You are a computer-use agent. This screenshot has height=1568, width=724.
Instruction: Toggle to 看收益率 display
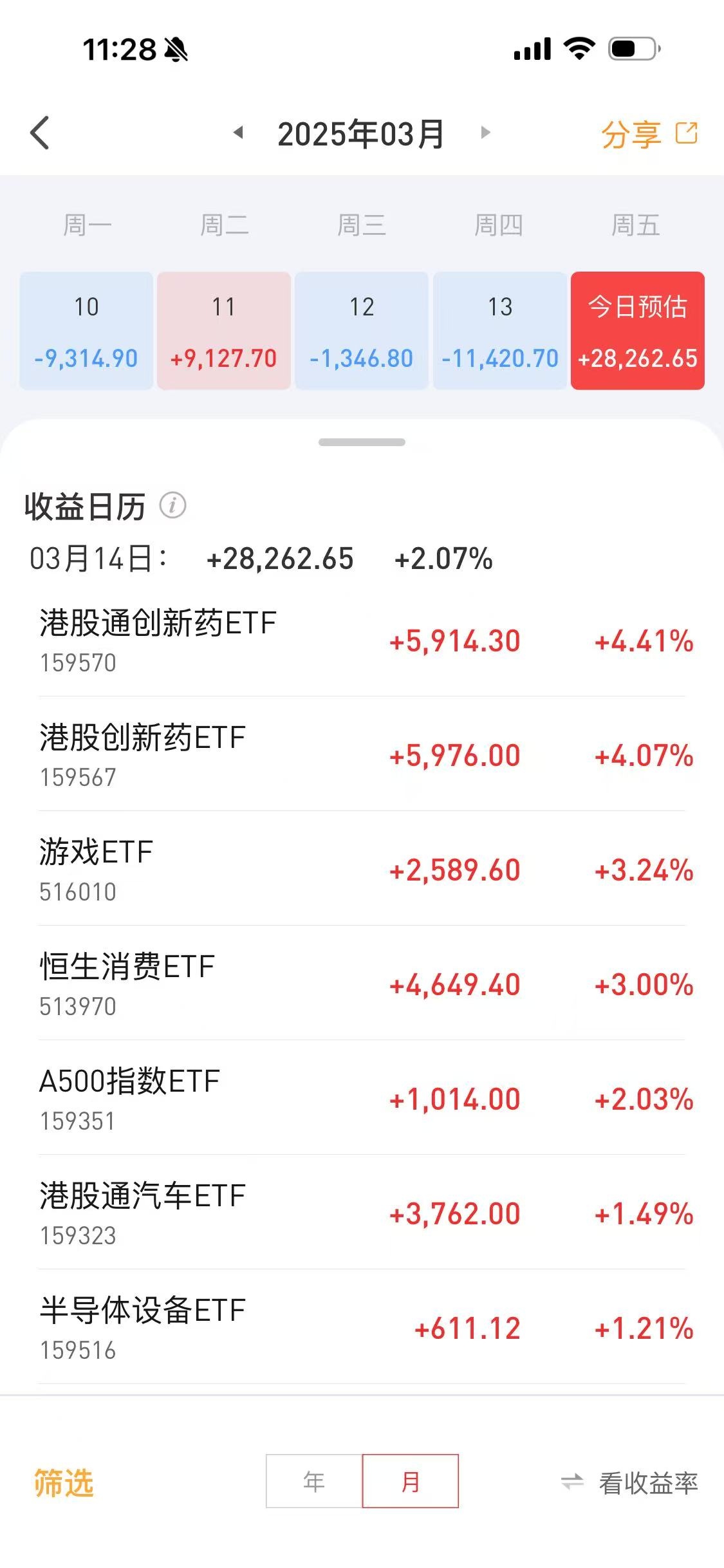[630, 1483]
